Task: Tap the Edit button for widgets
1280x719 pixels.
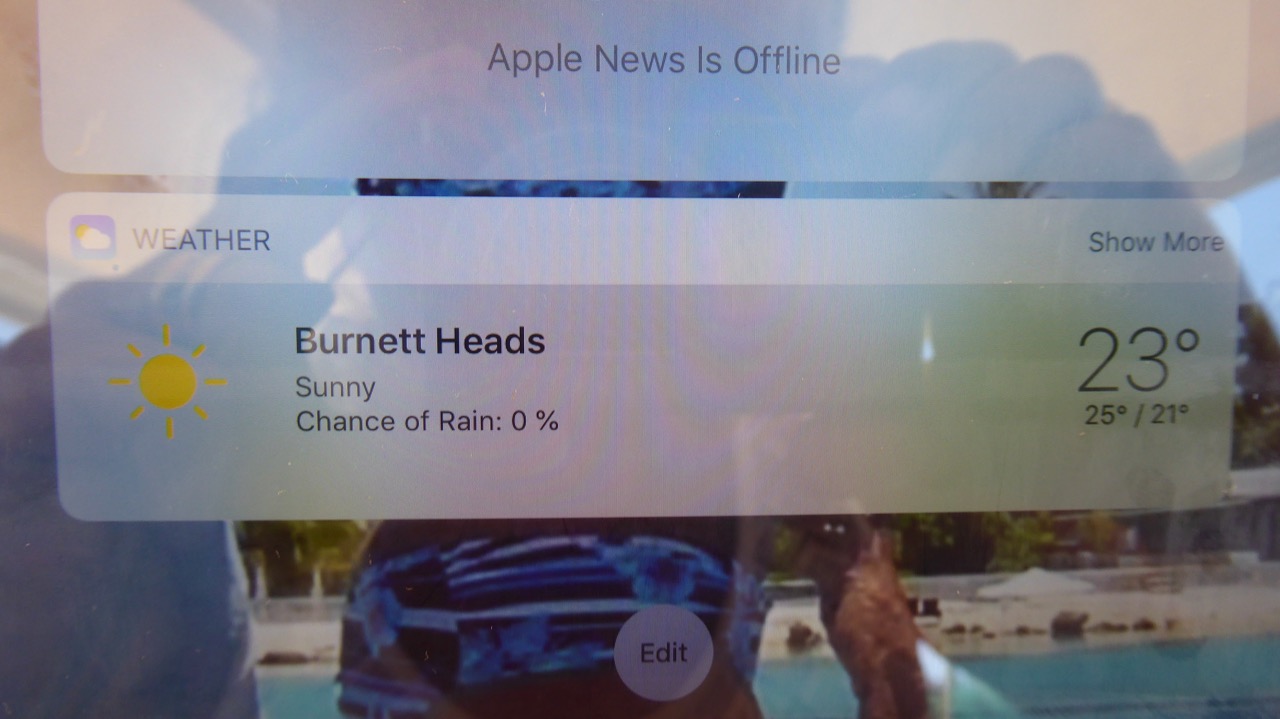Action: click(664, 653)
